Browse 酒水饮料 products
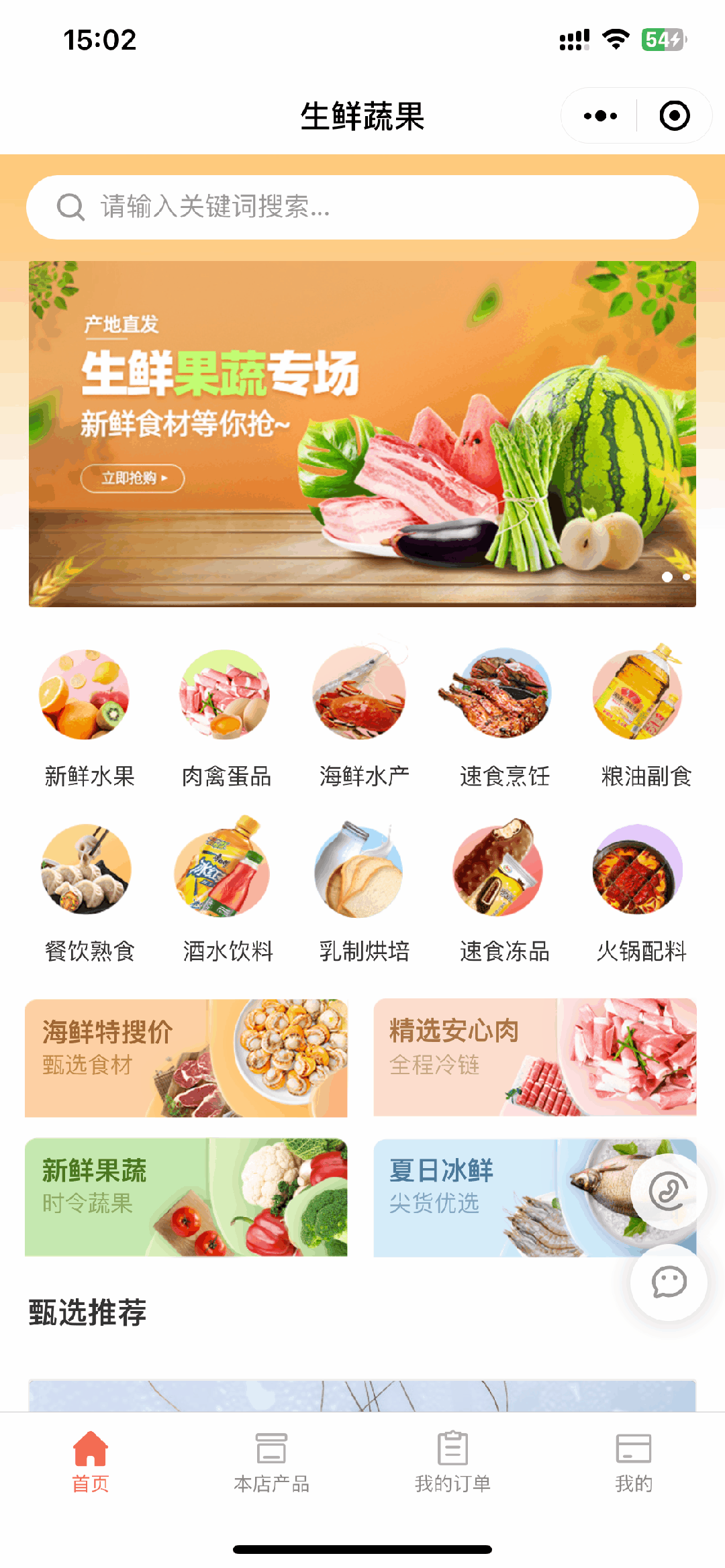 pyautogui.click(x=226, y=892)
